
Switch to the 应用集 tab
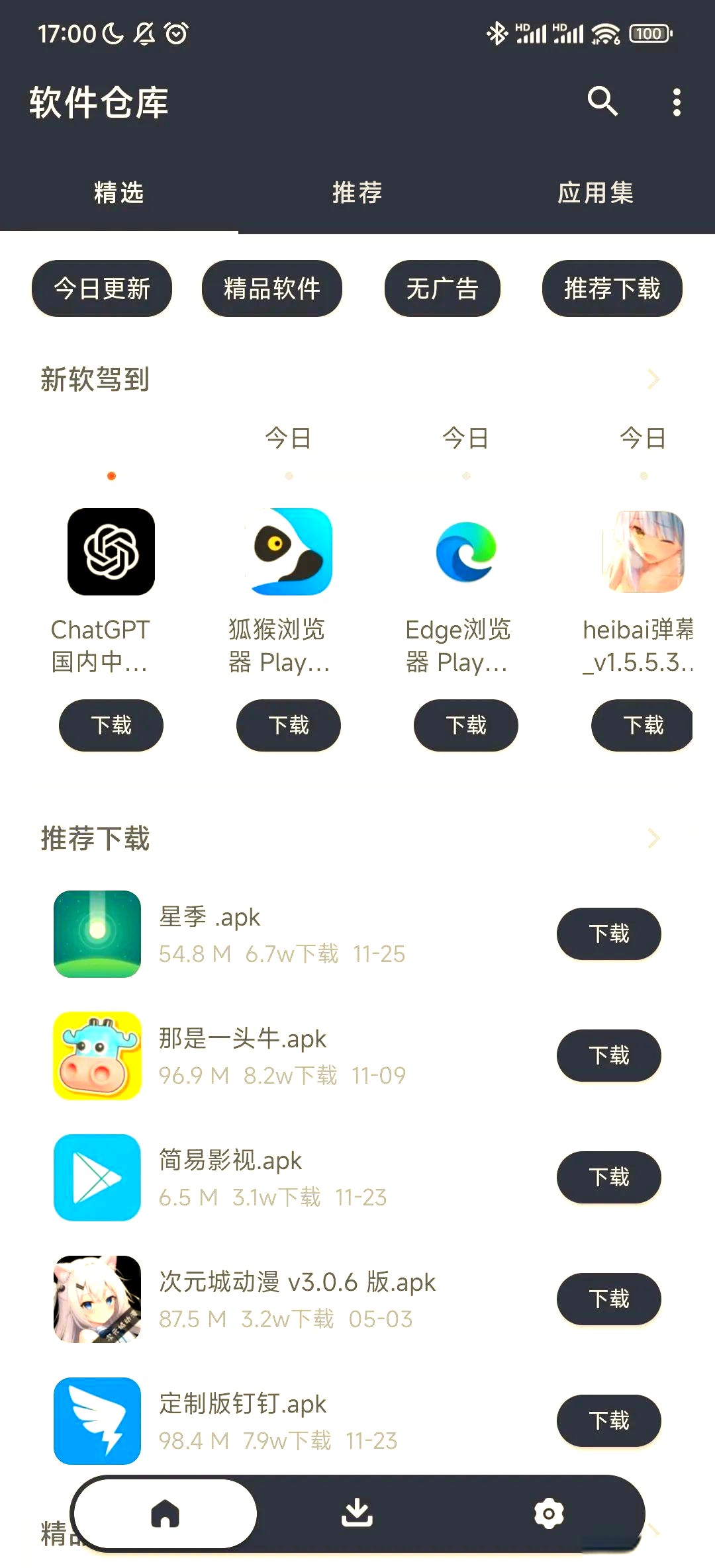point(596,193)
